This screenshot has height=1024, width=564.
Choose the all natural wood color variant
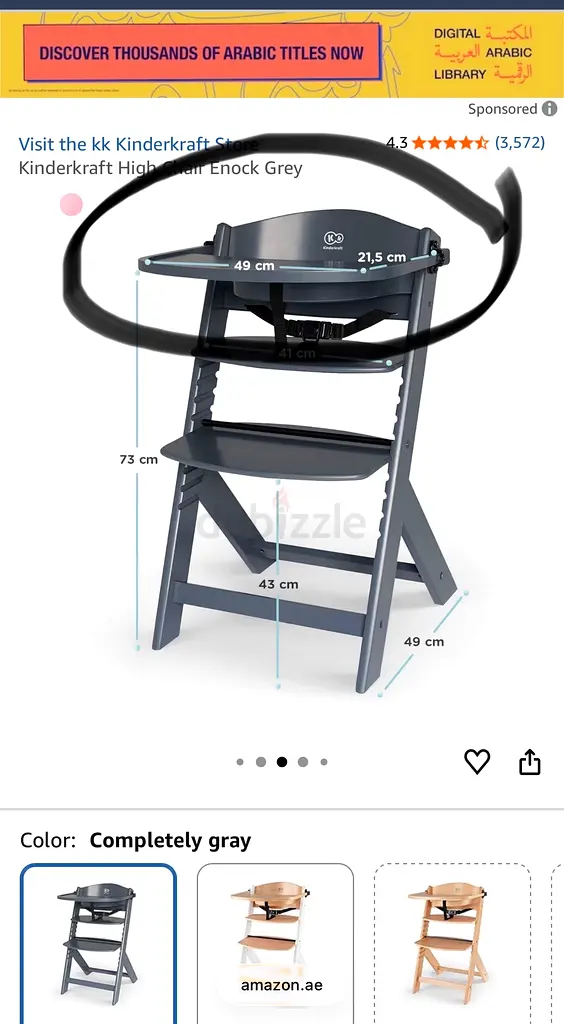click(x=452, y=943)
